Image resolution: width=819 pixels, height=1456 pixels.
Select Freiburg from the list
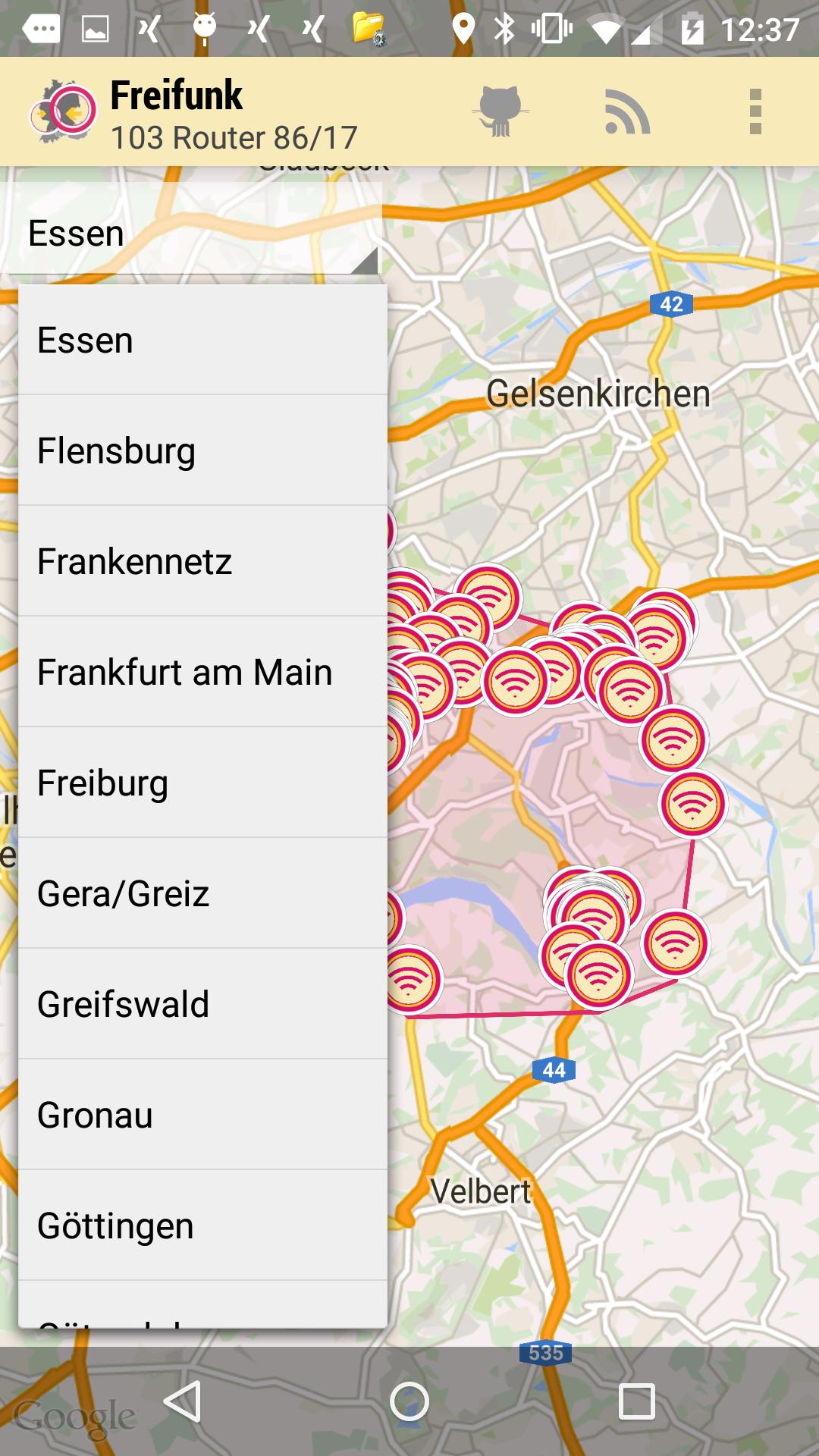(202, 783)
